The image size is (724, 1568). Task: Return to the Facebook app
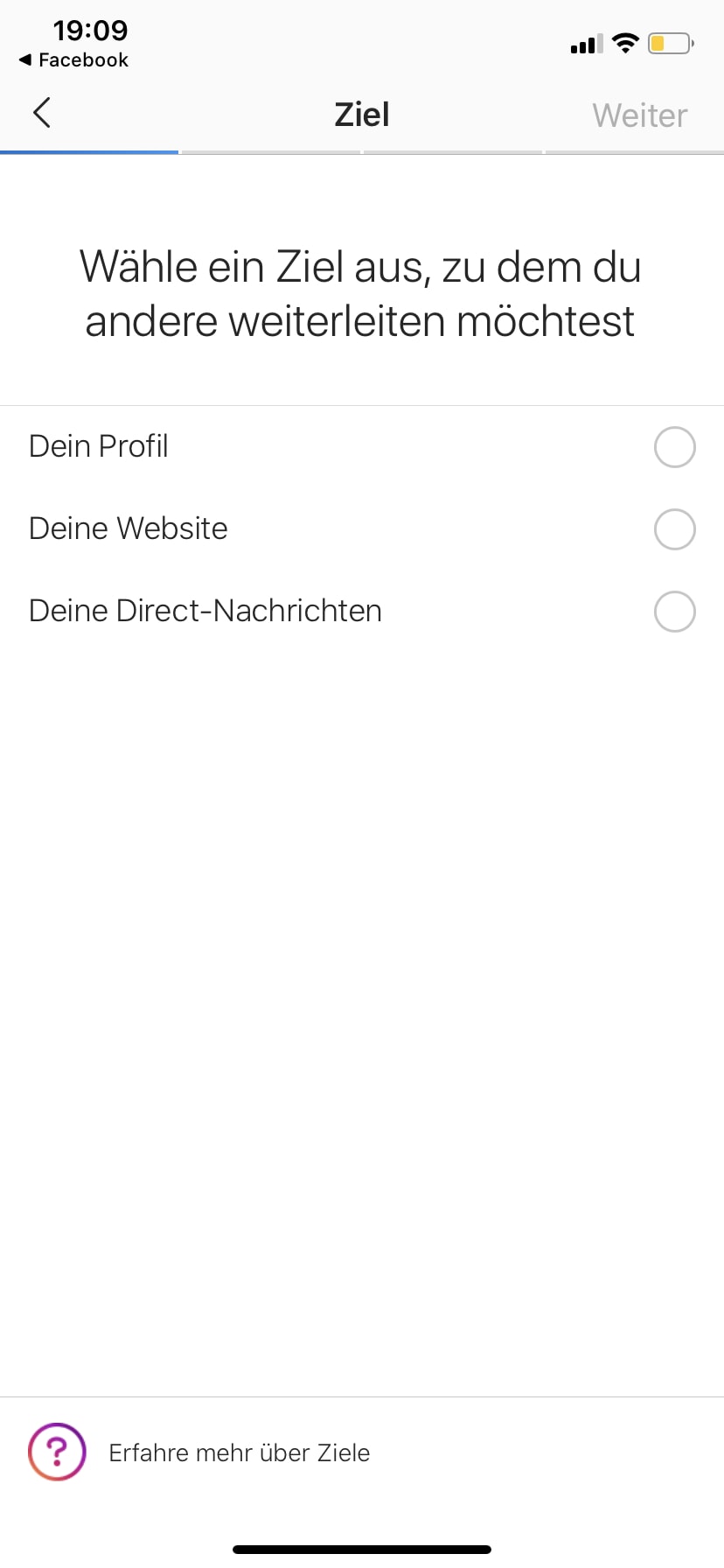73,60
